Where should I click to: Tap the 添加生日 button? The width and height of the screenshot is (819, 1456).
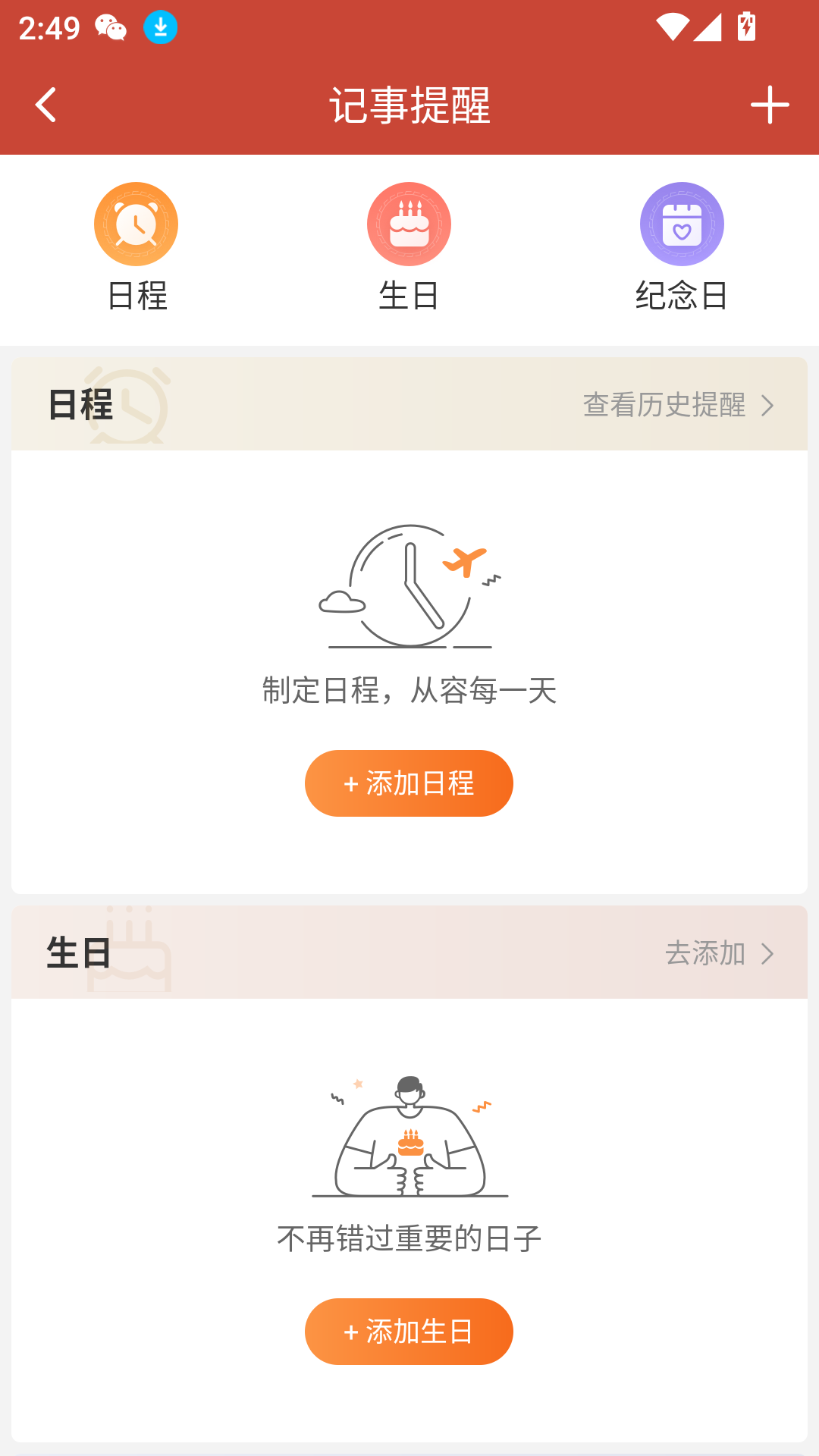(x=409, y=1332)
